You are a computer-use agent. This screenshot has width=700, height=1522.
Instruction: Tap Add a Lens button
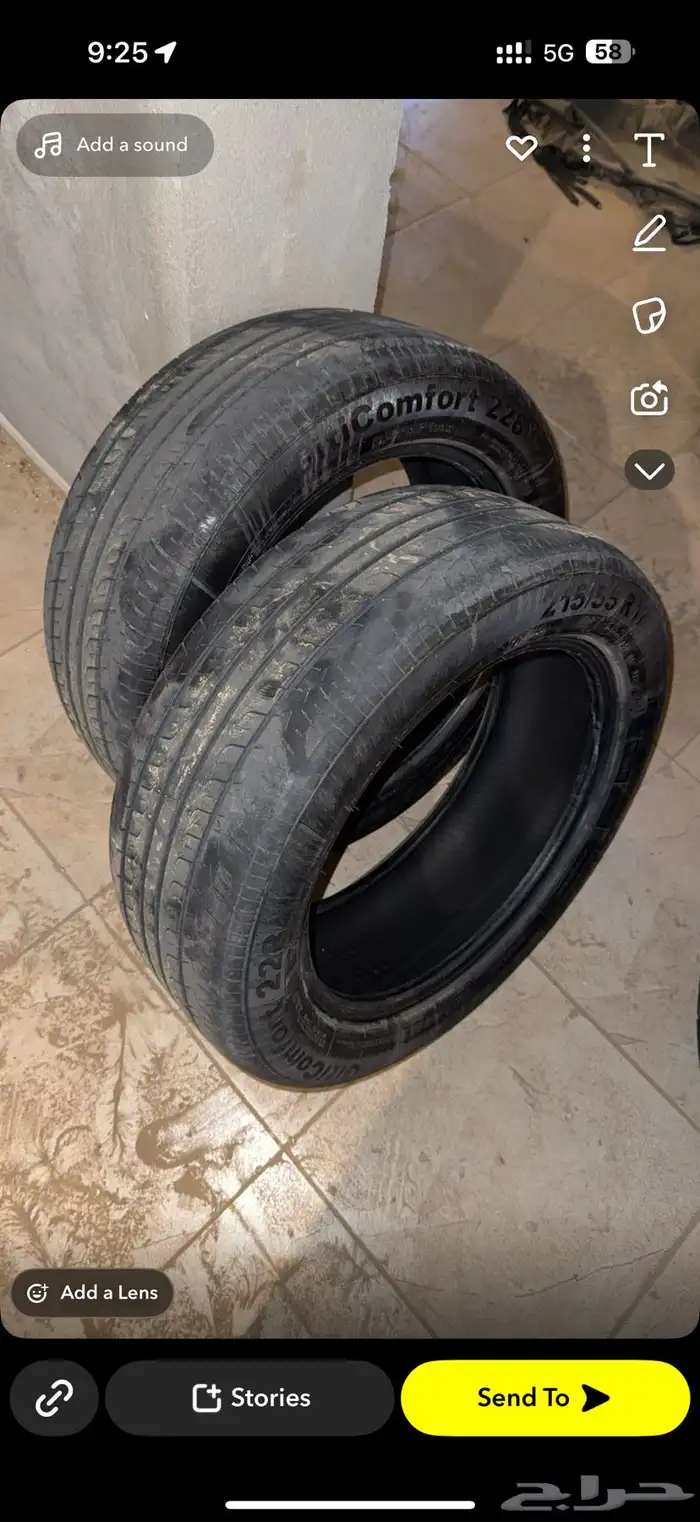(93, 1292)
